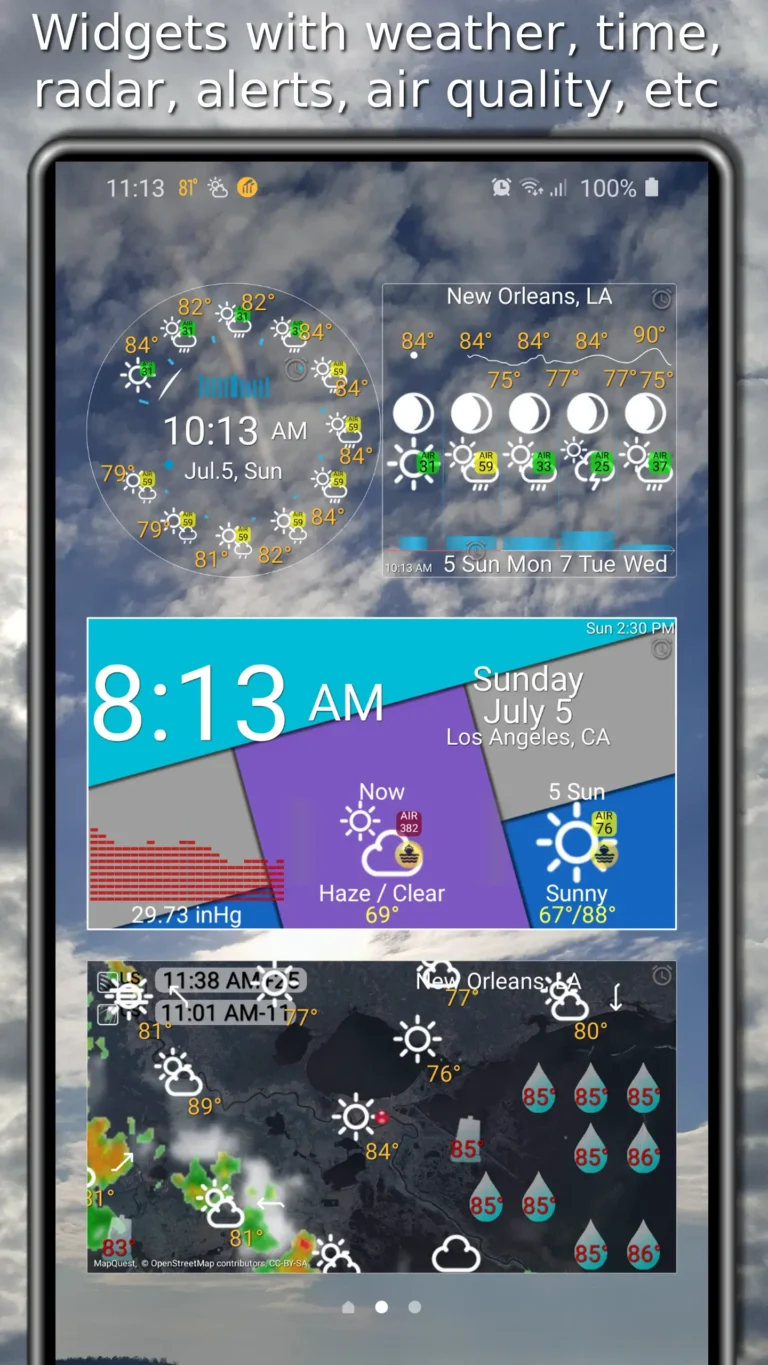The image size is (768, 1365).
Task: Tap the refresh icon on the New Orleans forecast widget
Action: tap(662, 301)
